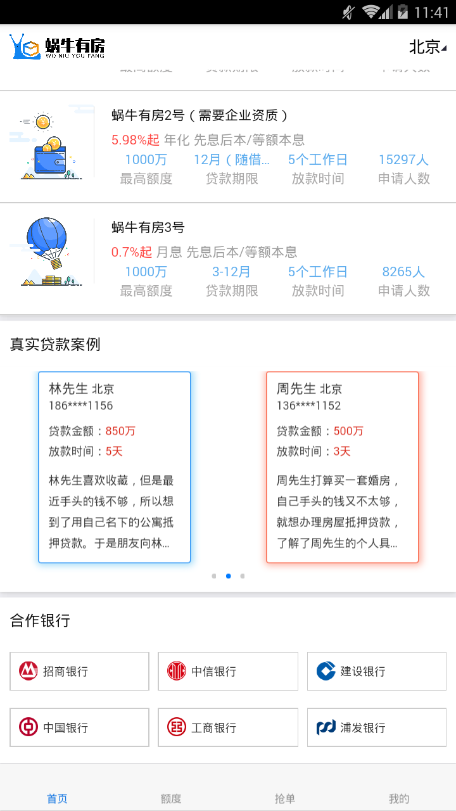Screen dimensions: 456x811
Task: View 周先生's loan case card
Action: point(342,467)
